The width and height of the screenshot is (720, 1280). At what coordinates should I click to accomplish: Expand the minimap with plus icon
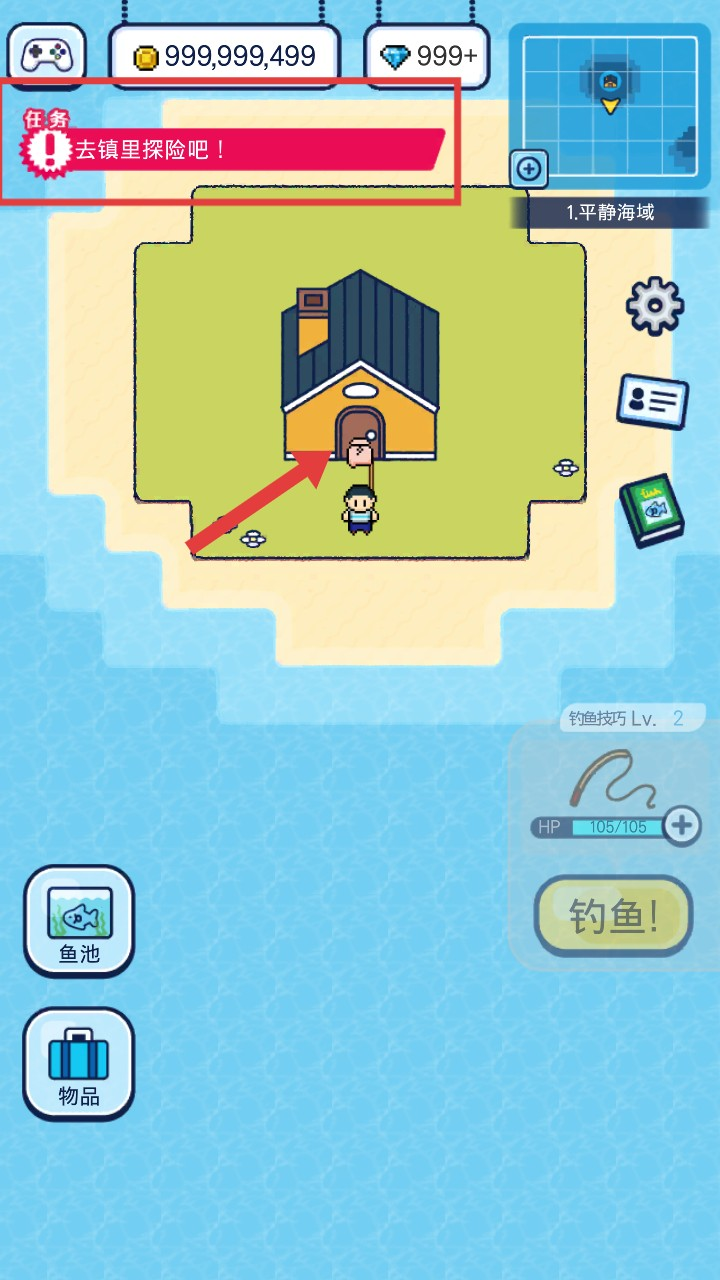[529, 168]
